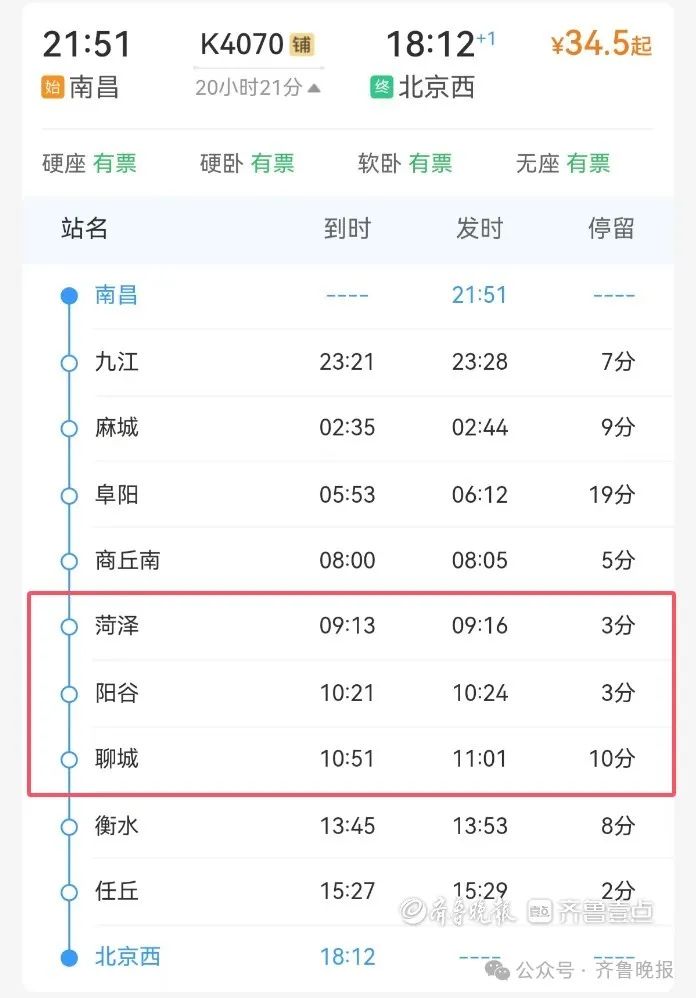Select the 无座 有票 option

(563, 164)
